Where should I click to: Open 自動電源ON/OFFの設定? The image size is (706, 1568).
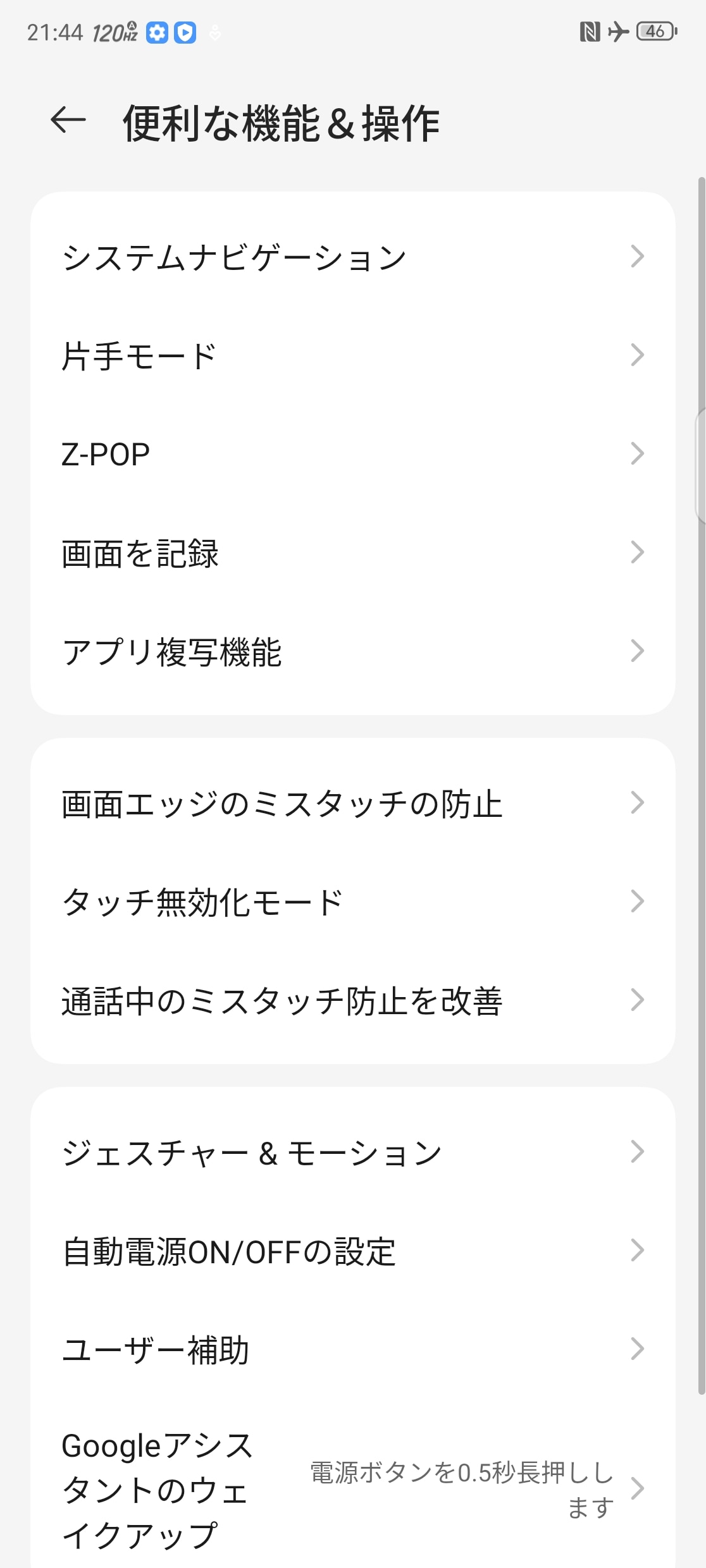click(352, 1251)
